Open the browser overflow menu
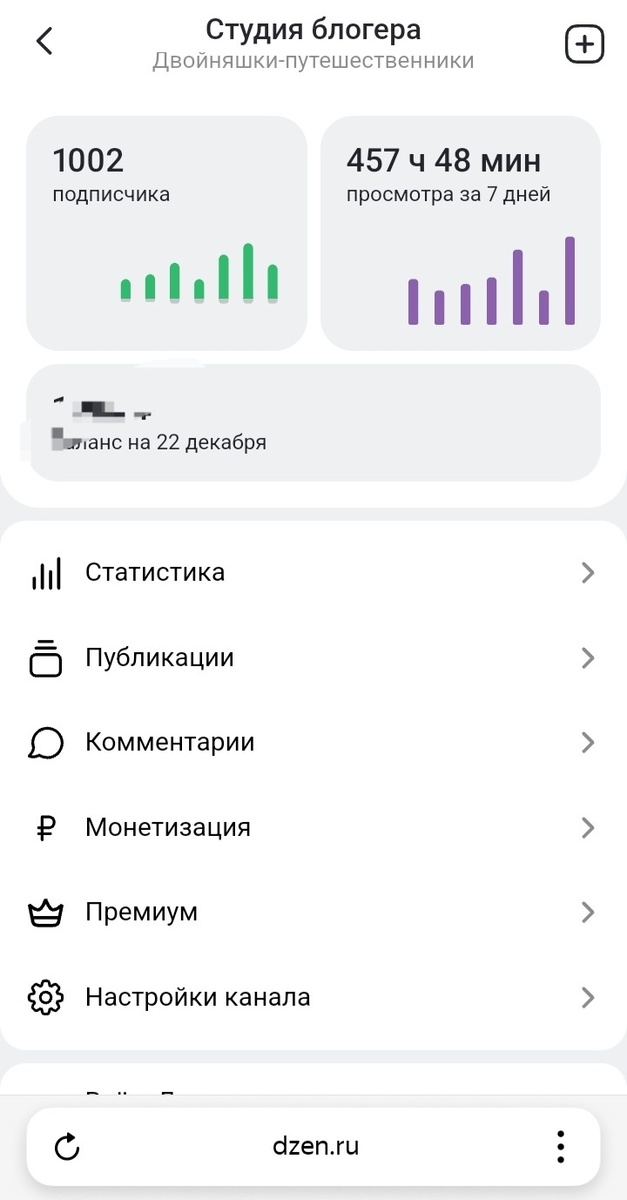 [561, 1147]
